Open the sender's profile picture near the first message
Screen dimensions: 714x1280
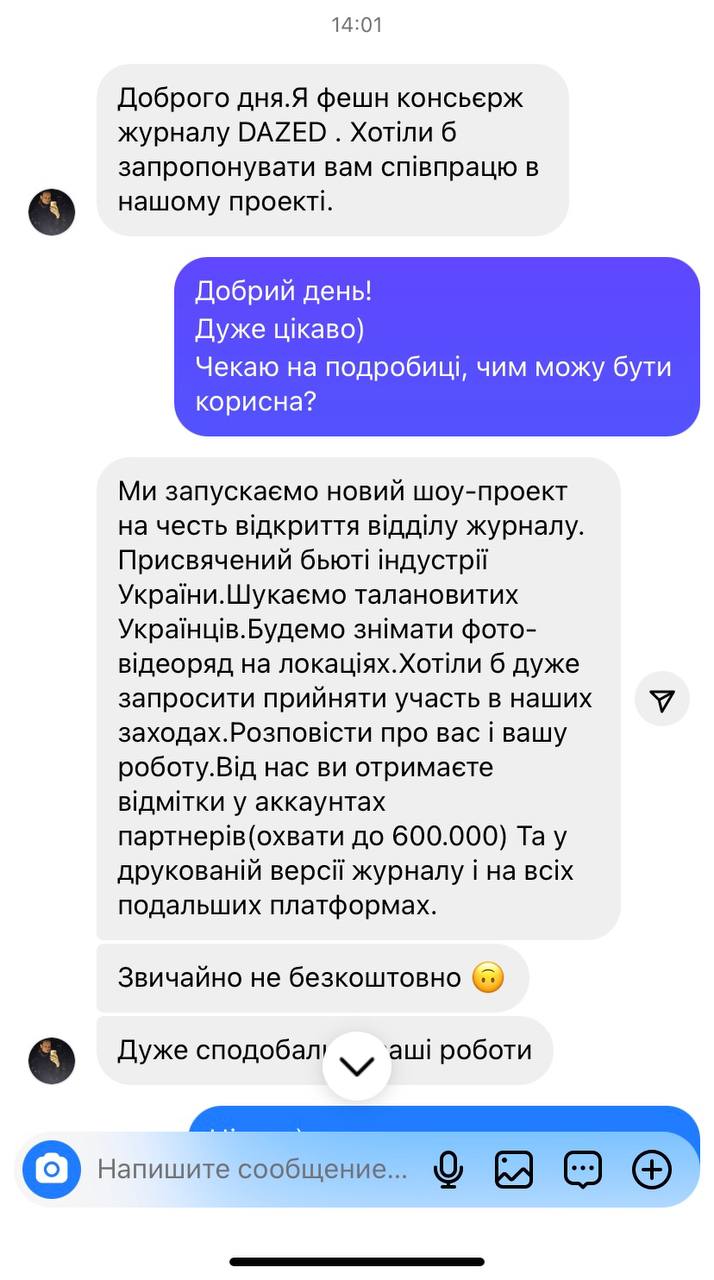[52, 212]
